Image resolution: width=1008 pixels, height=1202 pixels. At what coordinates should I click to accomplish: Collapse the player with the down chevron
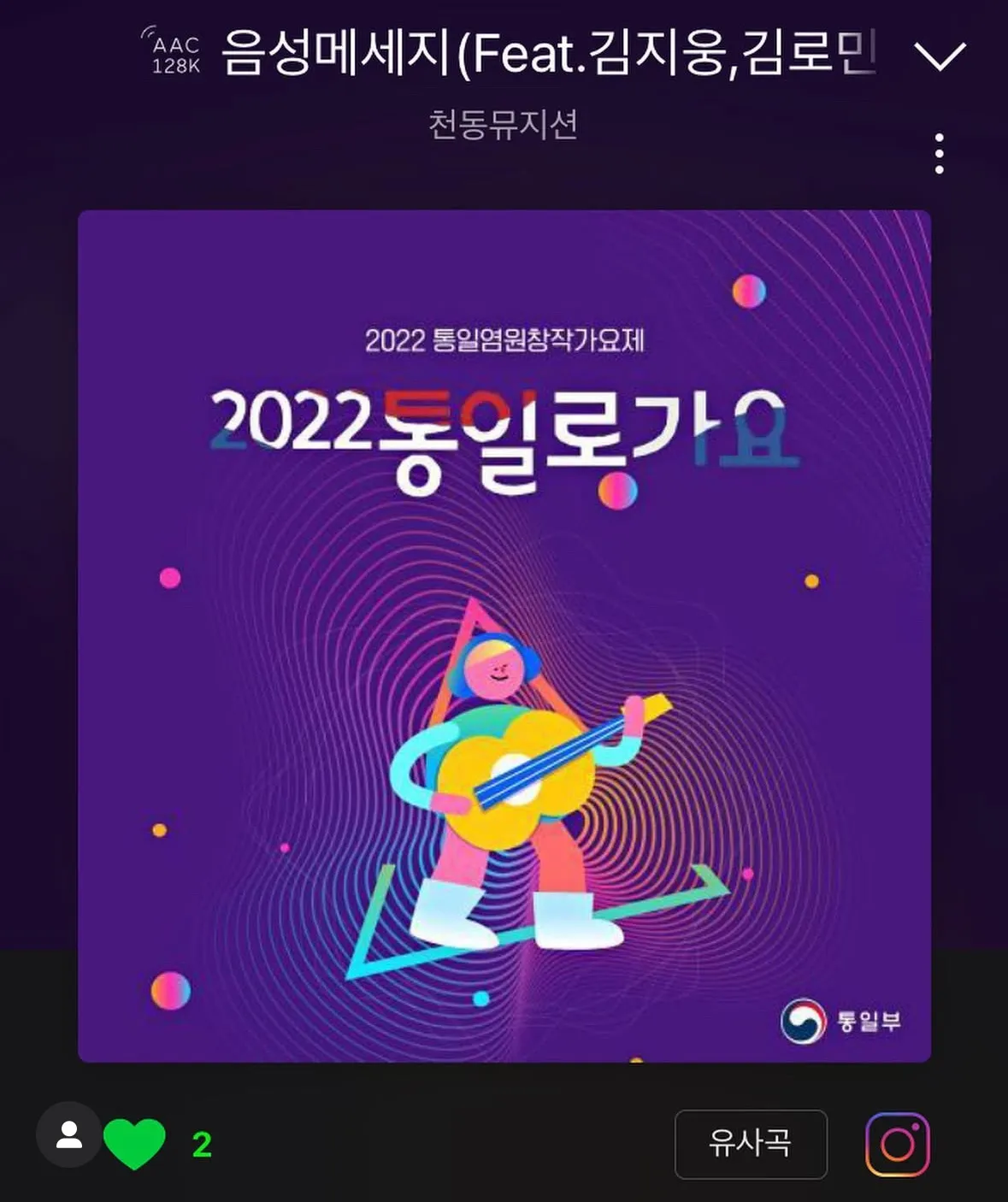pos(940,56)
